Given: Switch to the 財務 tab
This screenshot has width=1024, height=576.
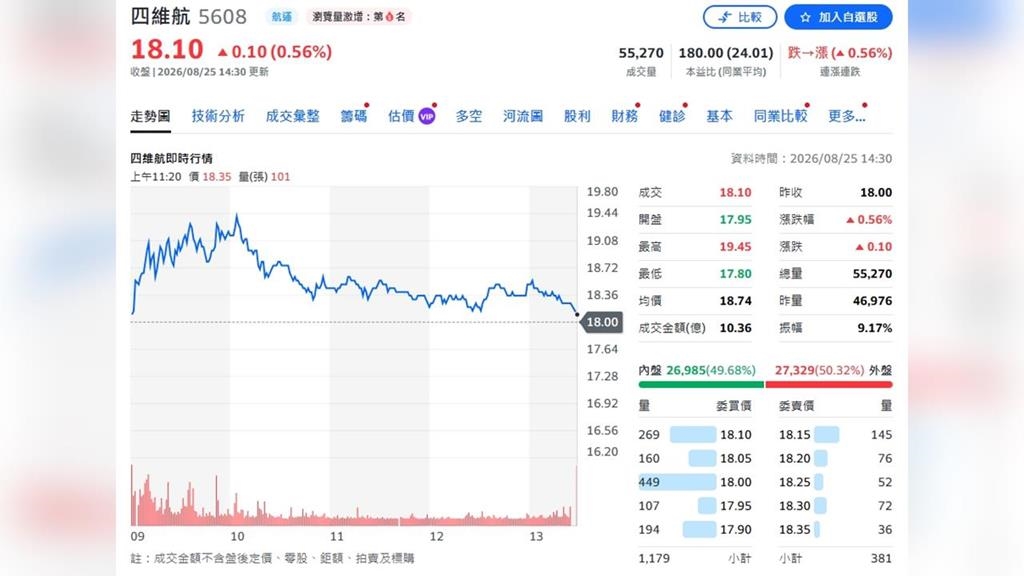Looking at the screenshot, I should coord(624,116).
